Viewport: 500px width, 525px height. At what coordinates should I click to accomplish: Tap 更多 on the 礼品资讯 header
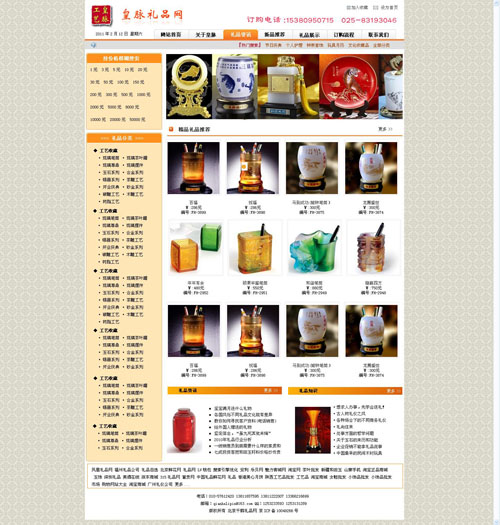(271, 390)
